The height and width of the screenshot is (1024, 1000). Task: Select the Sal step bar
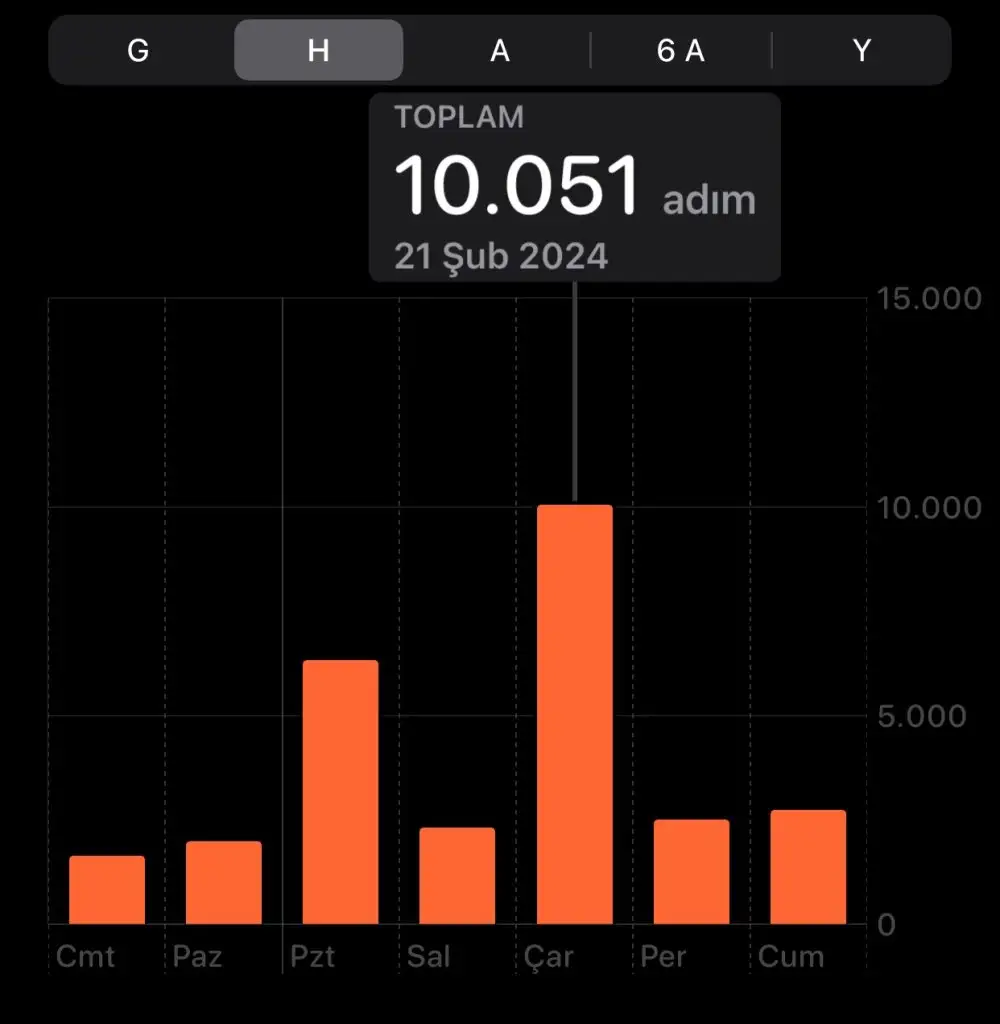(457, 876)
